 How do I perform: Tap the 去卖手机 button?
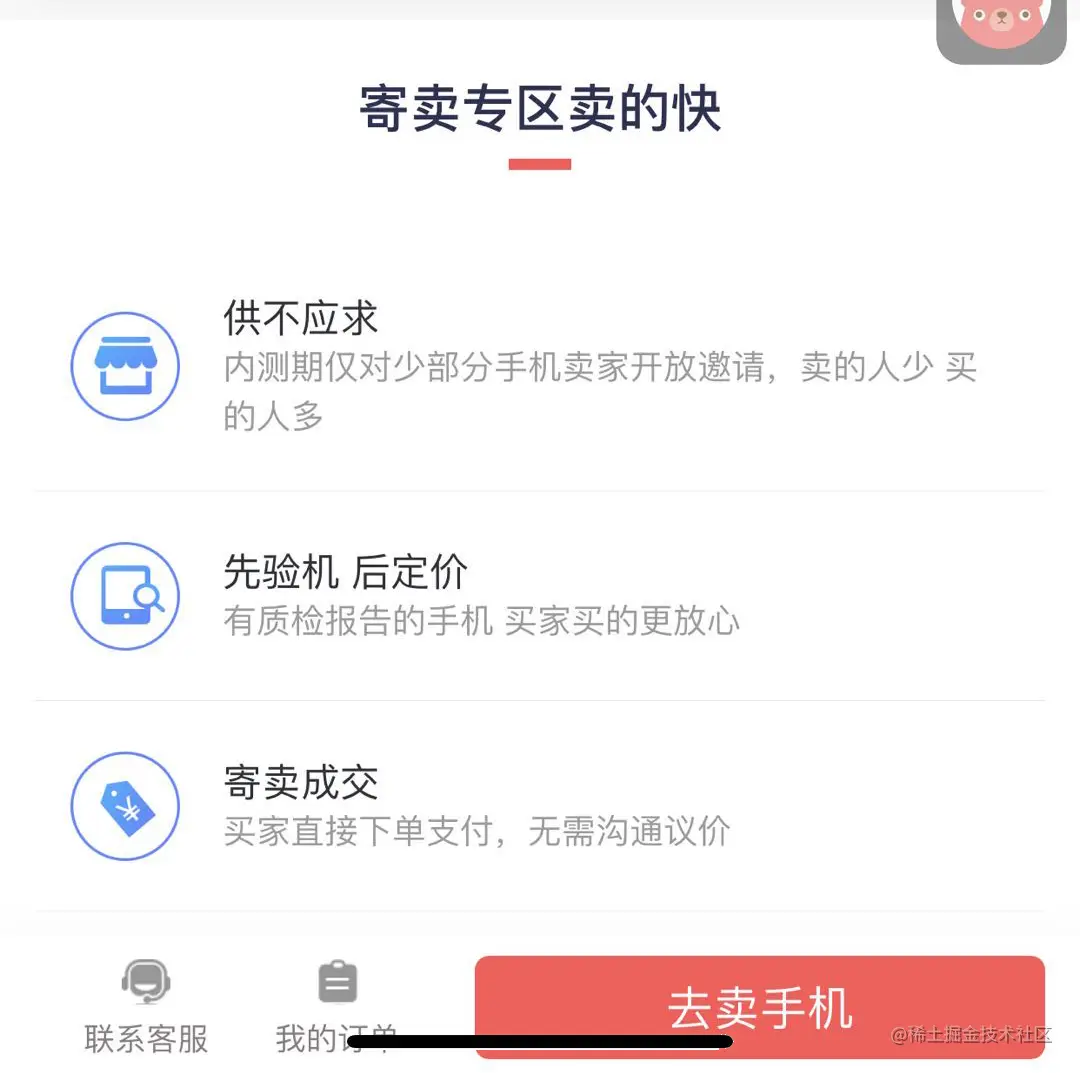[x=759, y=1007]
